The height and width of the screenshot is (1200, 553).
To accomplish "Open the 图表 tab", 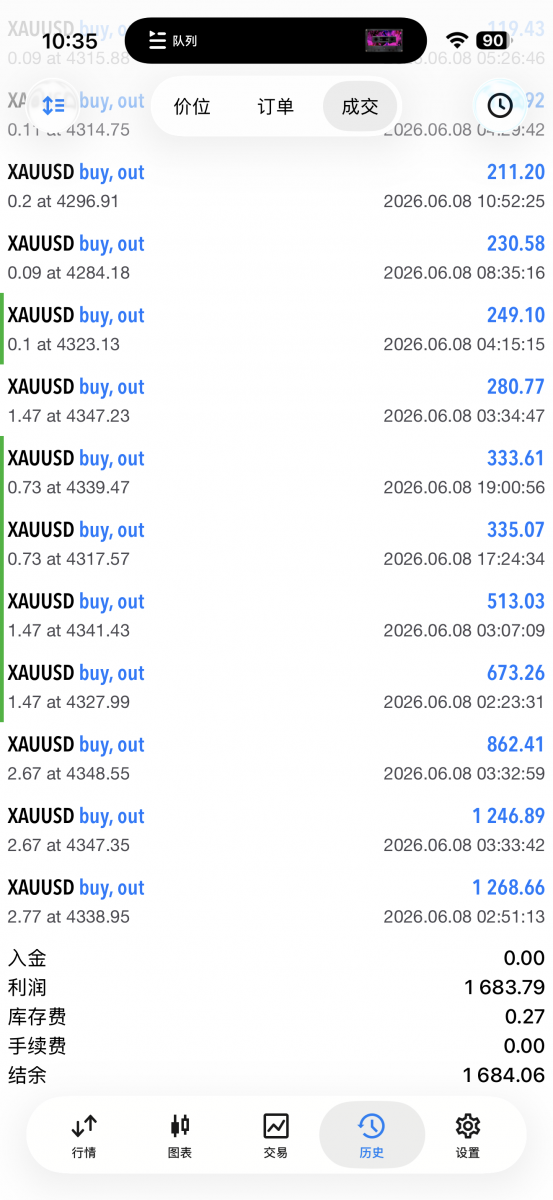I will (180, 1136).
